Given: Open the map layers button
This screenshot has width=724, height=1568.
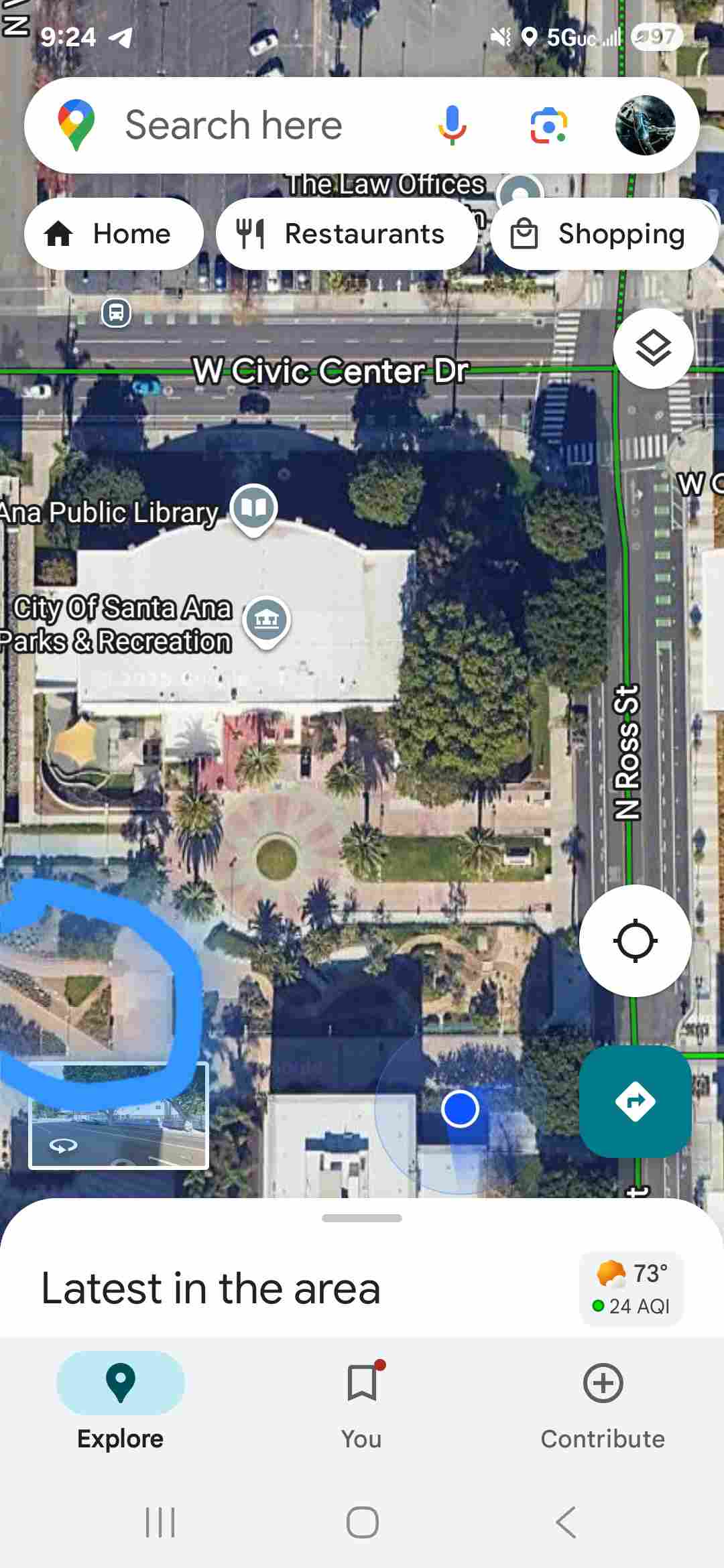Looking at the screenshot, I should [653, 348].
